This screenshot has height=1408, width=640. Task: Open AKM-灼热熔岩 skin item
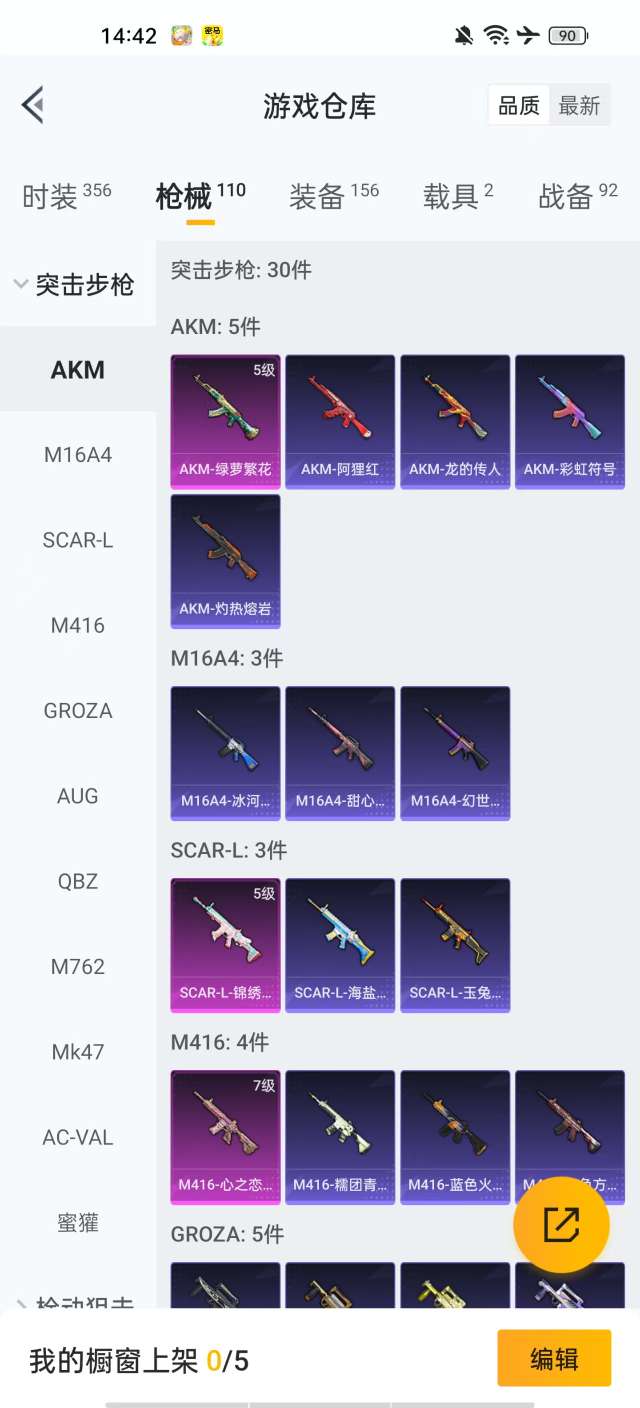225,560
